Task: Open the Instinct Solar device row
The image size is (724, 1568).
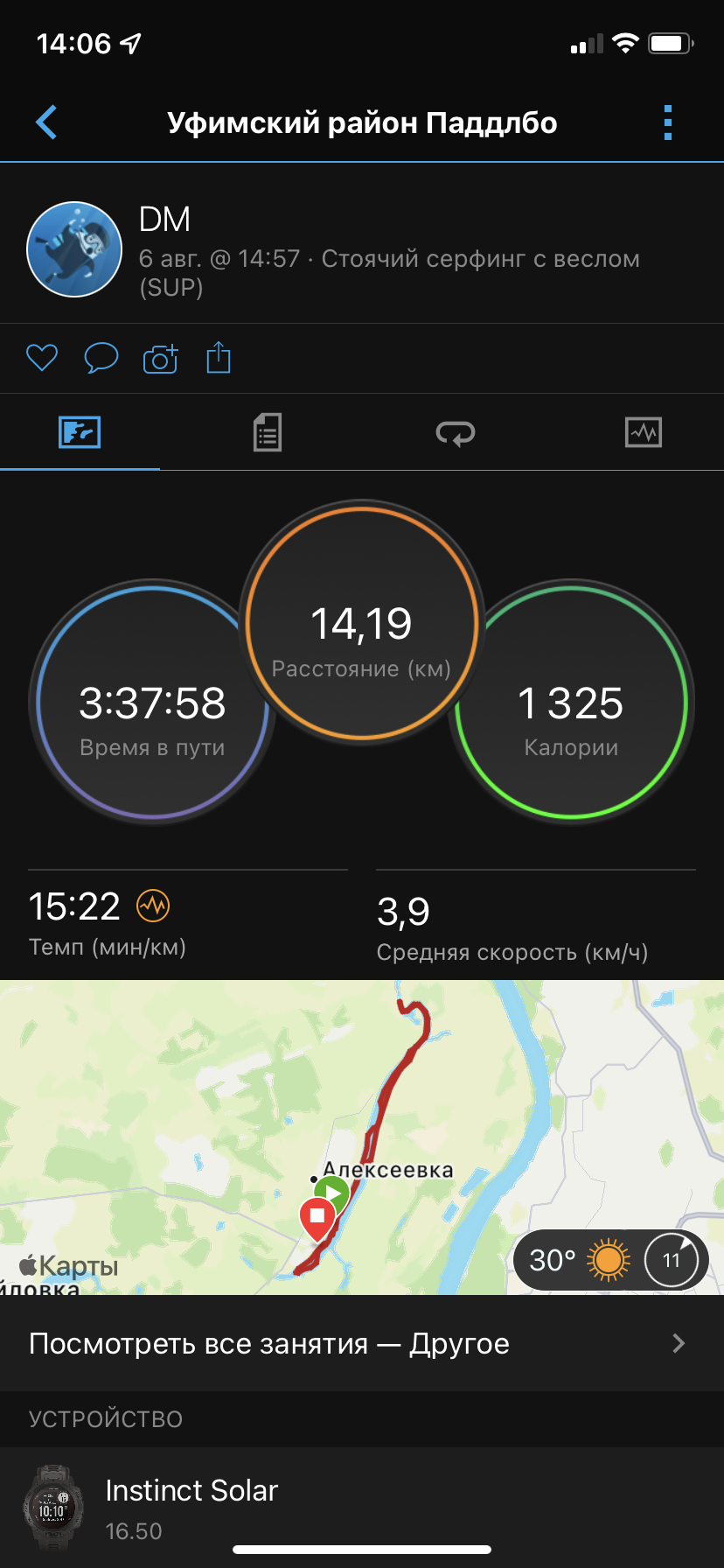Action: [362, 1507]
